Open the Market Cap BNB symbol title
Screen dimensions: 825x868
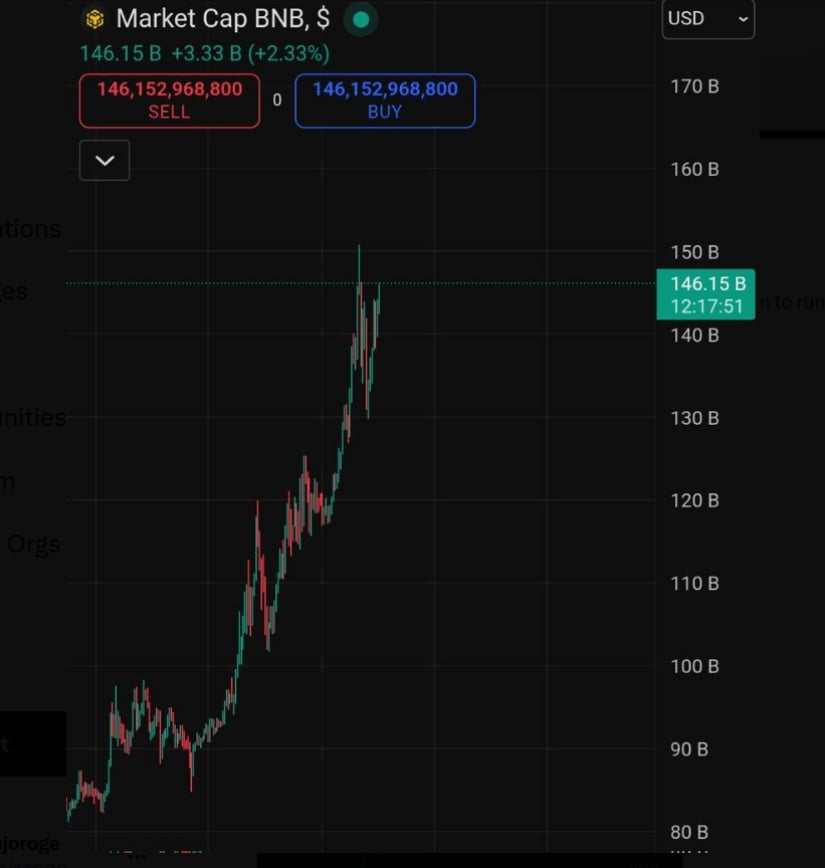pyautogui.click(x=222, y=19)
